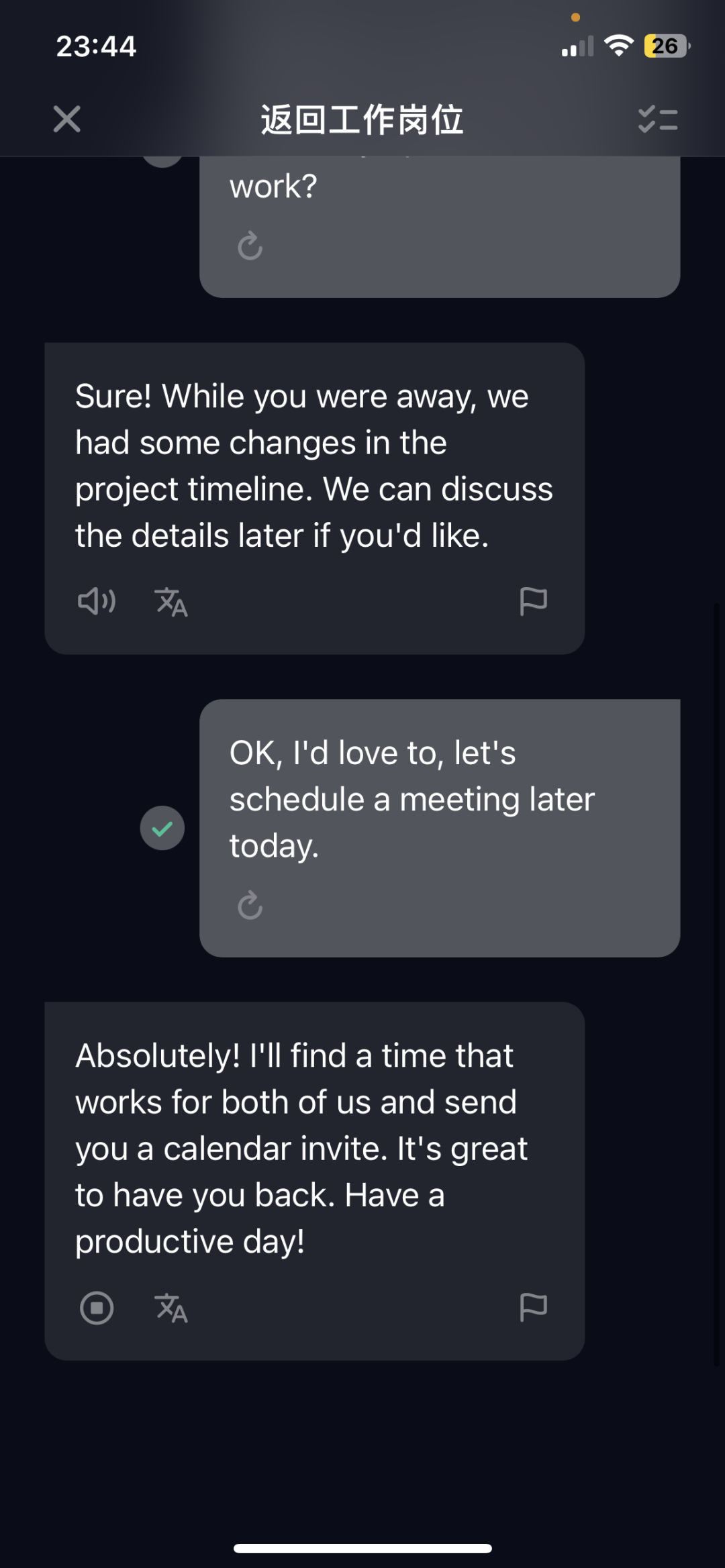Play audio for the "Sure! While you were away" message
This screenshot has height=1568, width=725.
[x=97, y=600]
